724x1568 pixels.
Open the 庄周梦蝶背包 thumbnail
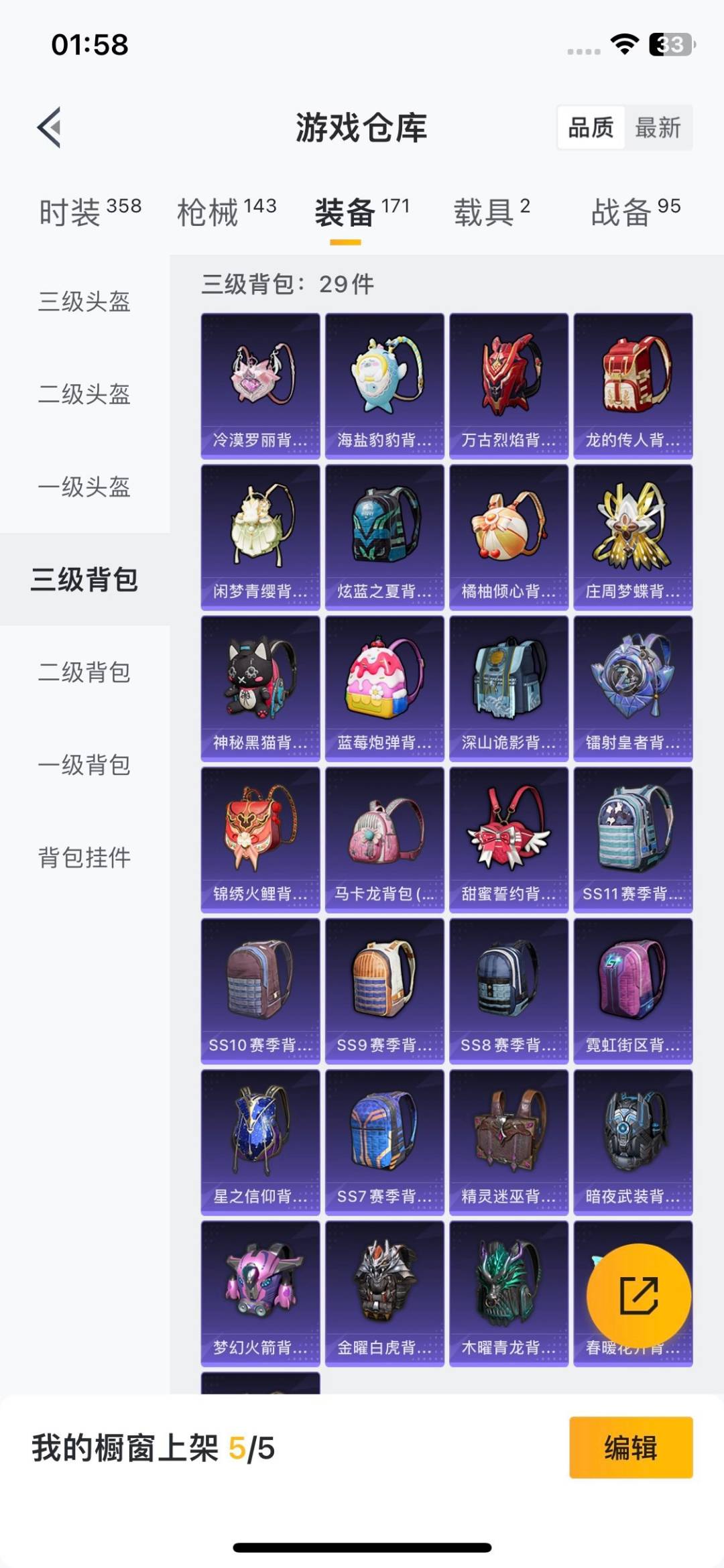pyautogui.click(x=633, y=532)
